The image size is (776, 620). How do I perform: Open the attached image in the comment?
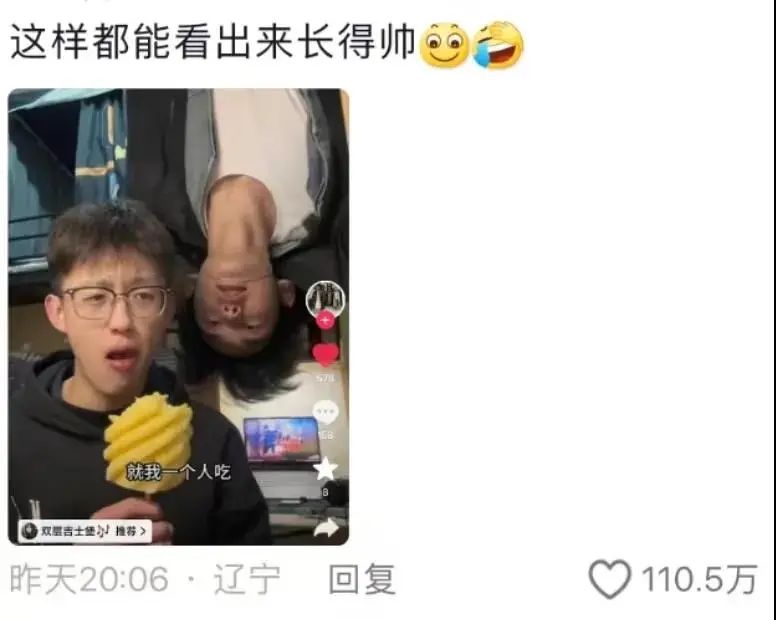coord(178,317)
